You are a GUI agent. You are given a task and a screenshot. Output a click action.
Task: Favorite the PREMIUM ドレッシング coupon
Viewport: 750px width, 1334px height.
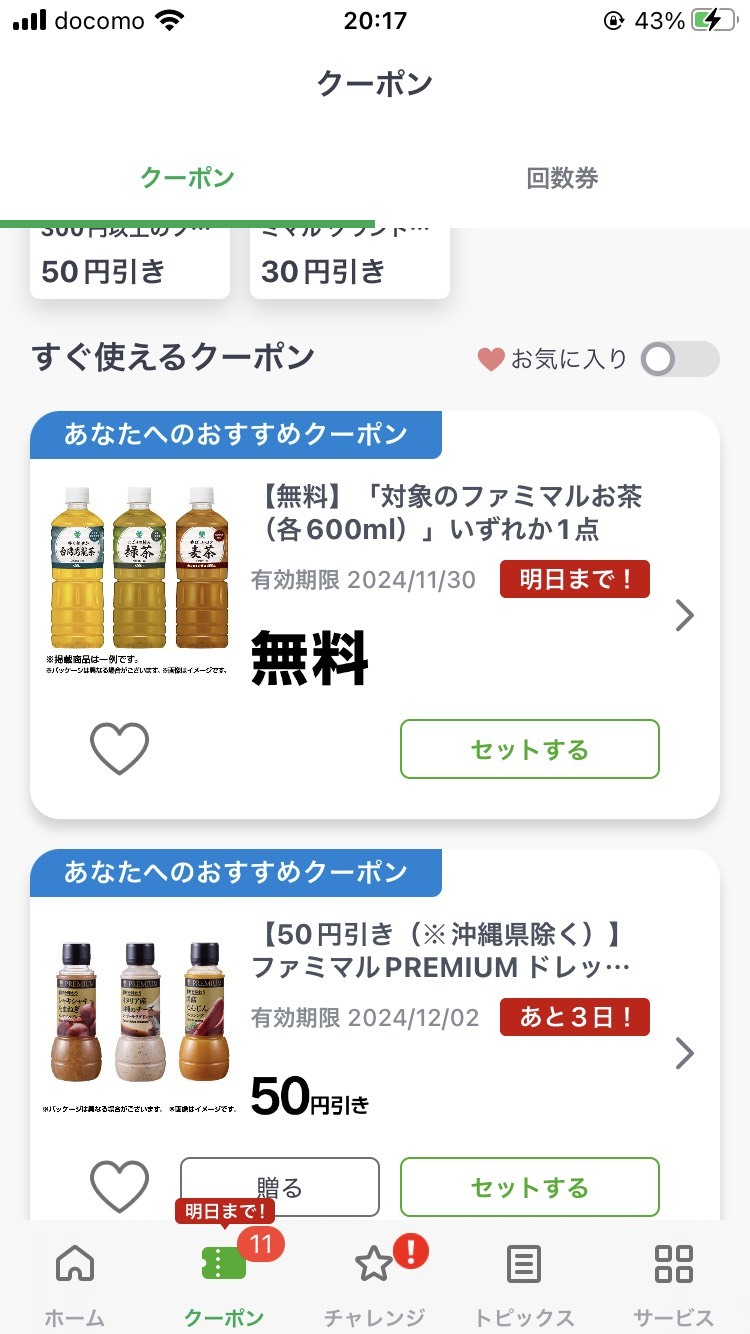[x=119, y=1186]
